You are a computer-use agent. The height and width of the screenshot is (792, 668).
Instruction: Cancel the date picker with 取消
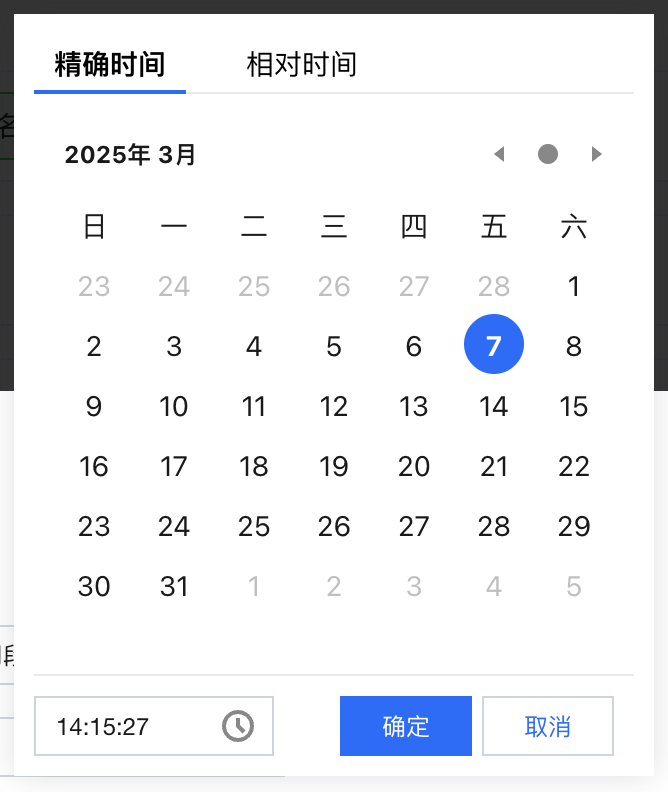click(547, 726)
